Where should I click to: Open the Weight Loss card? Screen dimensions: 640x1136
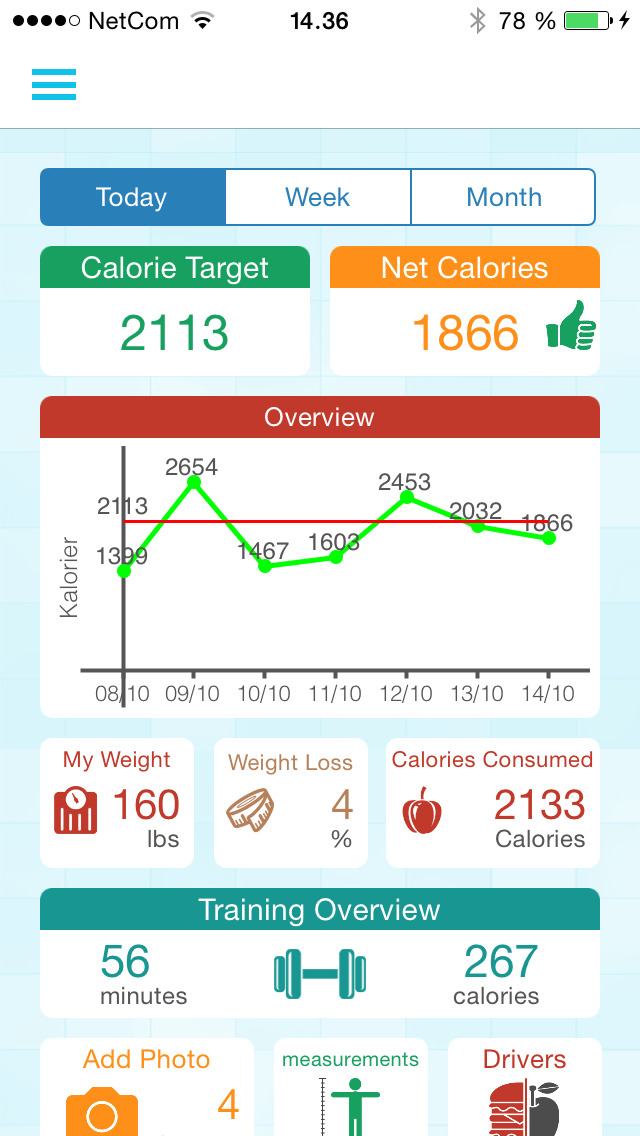pos(291,803)
